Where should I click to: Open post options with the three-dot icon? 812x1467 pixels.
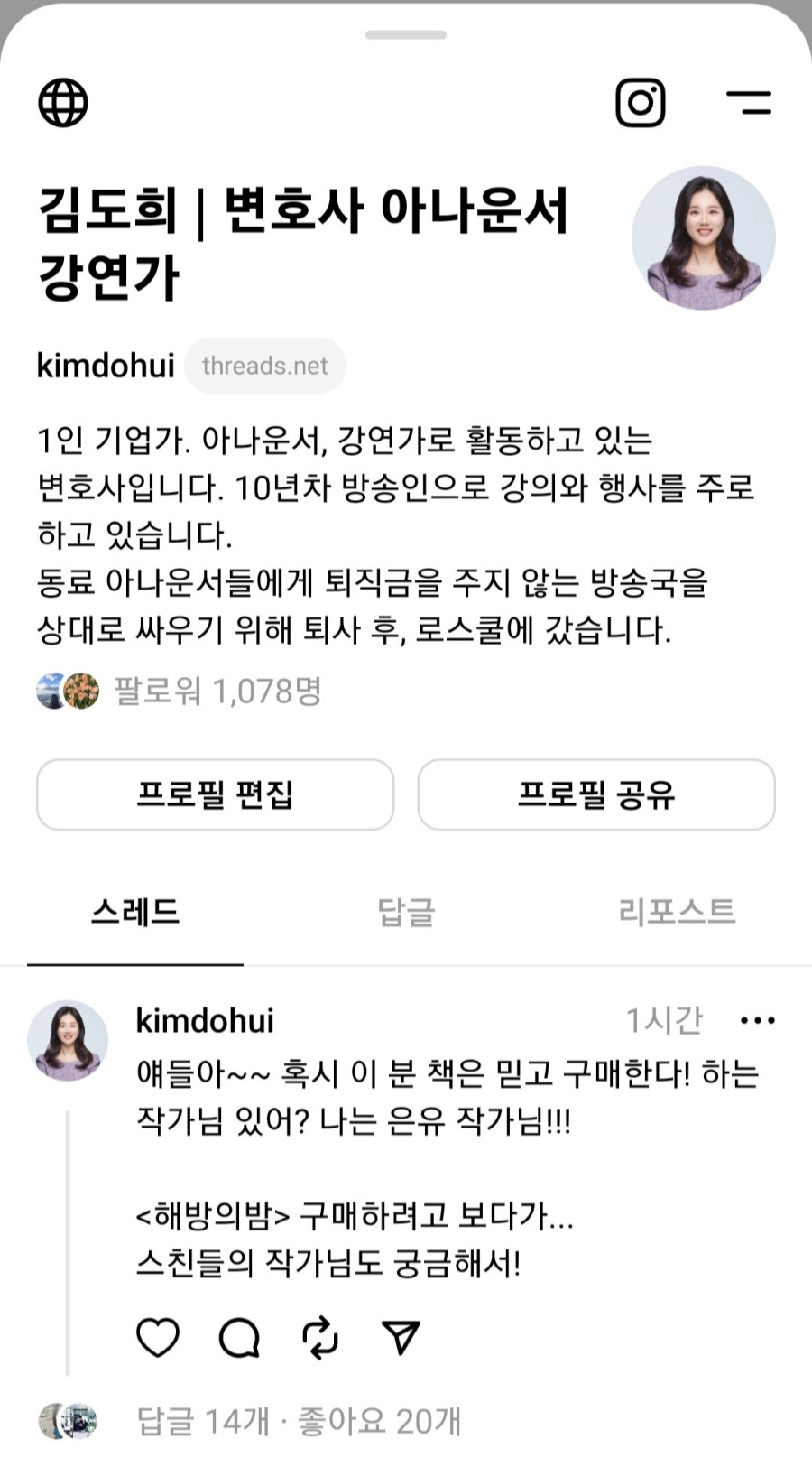(x=759, y=1020)
